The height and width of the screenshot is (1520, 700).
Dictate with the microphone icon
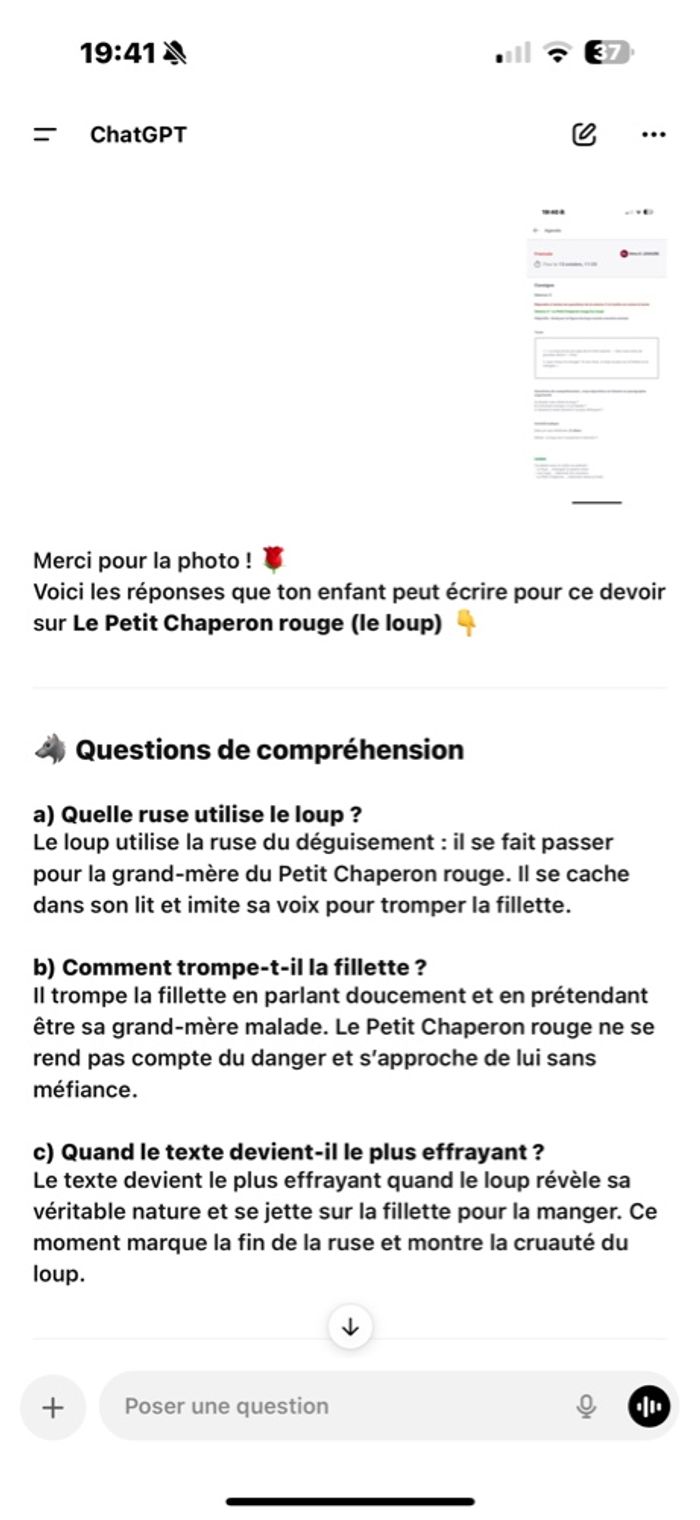pyautogui.click(x=586, y=1407)
